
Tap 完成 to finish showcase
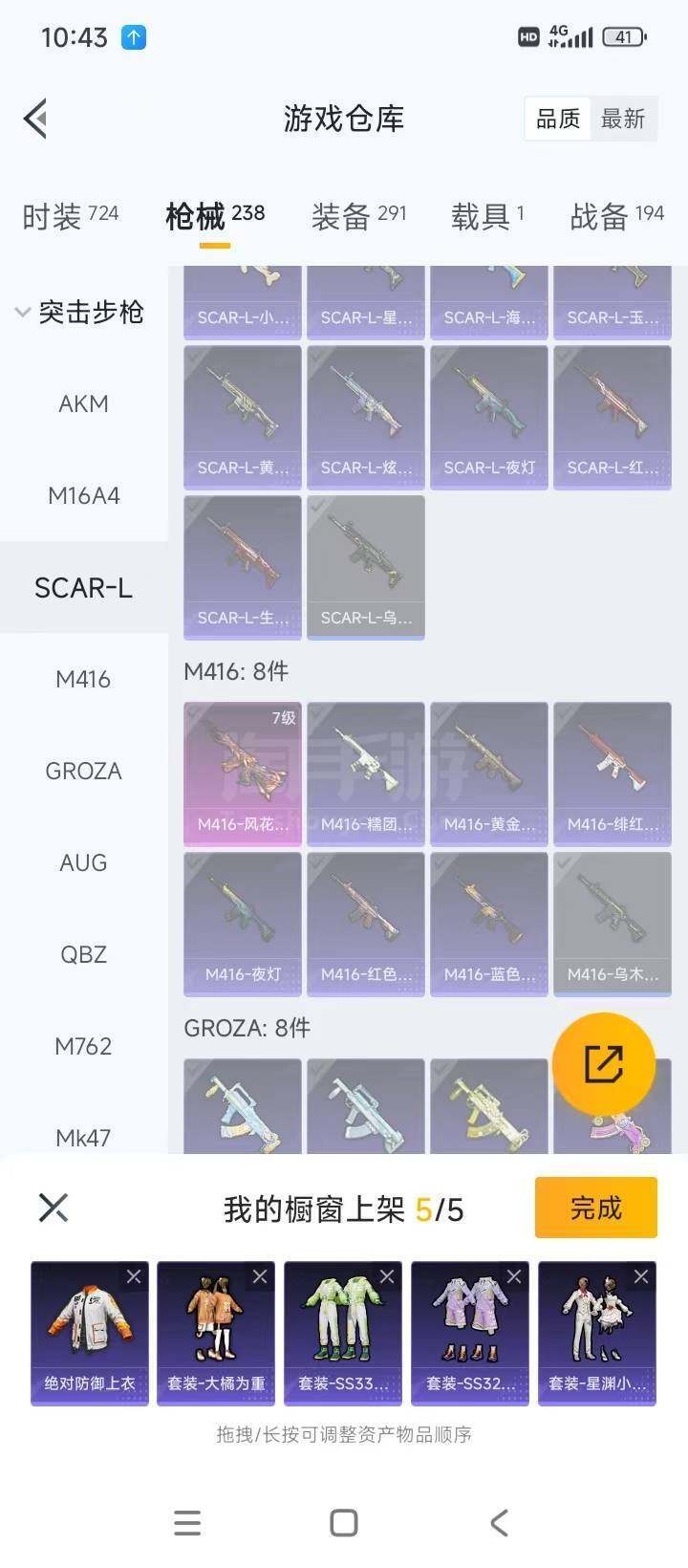(x=595, y=1208)
